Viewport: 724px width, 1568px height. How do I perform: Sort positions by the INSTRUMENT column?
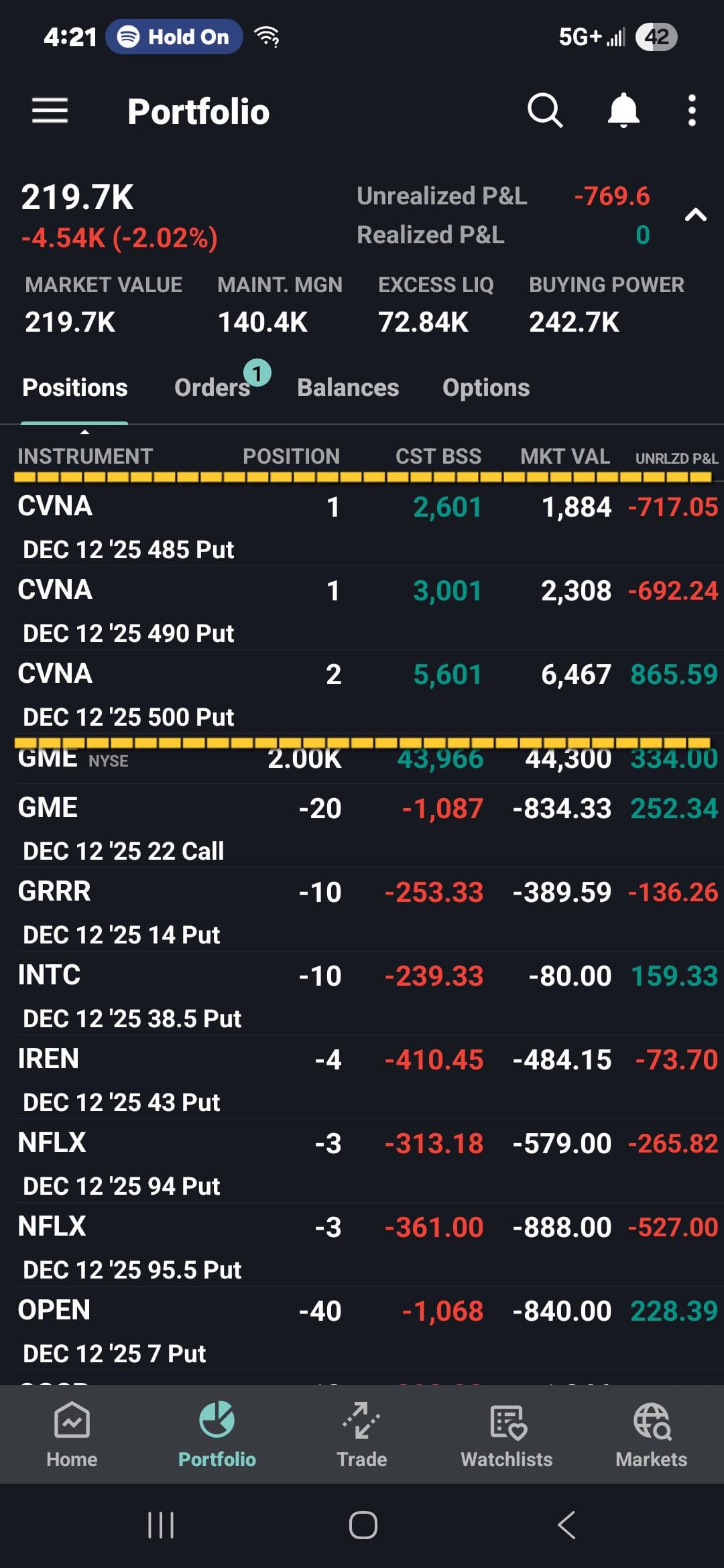point(85,456)
